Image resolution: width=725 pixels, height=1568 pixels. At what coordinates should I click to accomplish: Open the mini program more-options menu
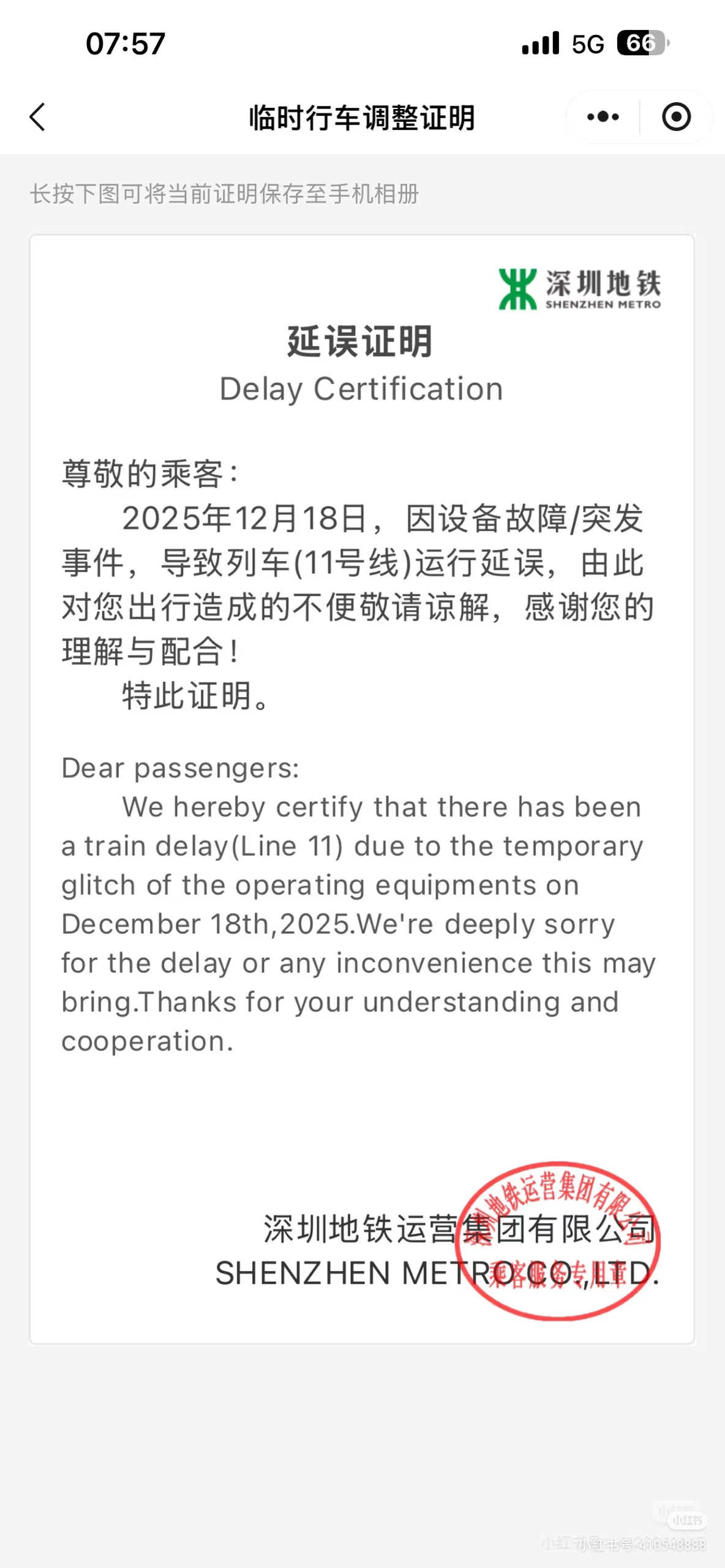(603, 117)
